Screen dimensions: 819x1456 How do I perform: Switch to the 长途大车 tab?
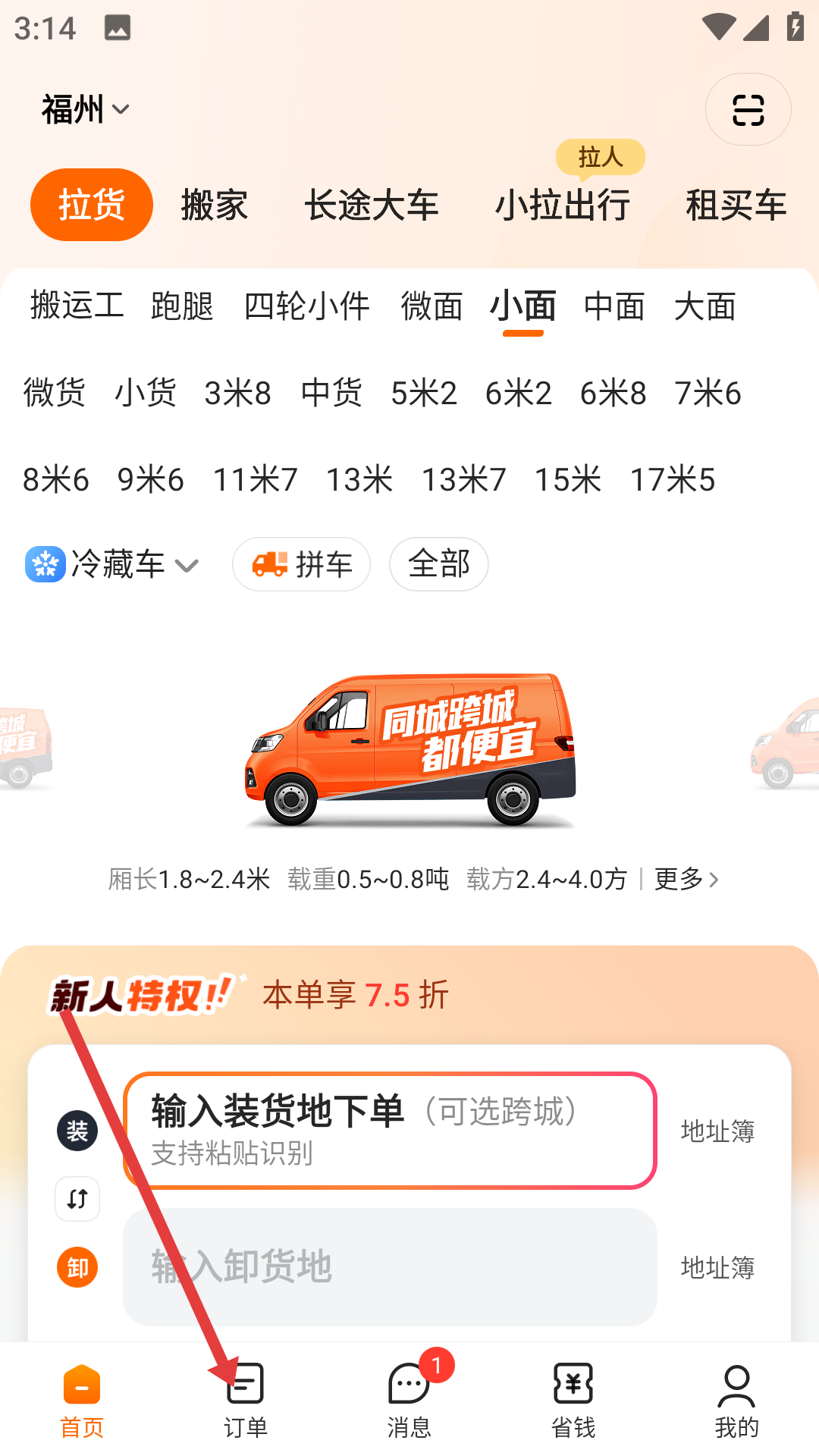point(372,205)
